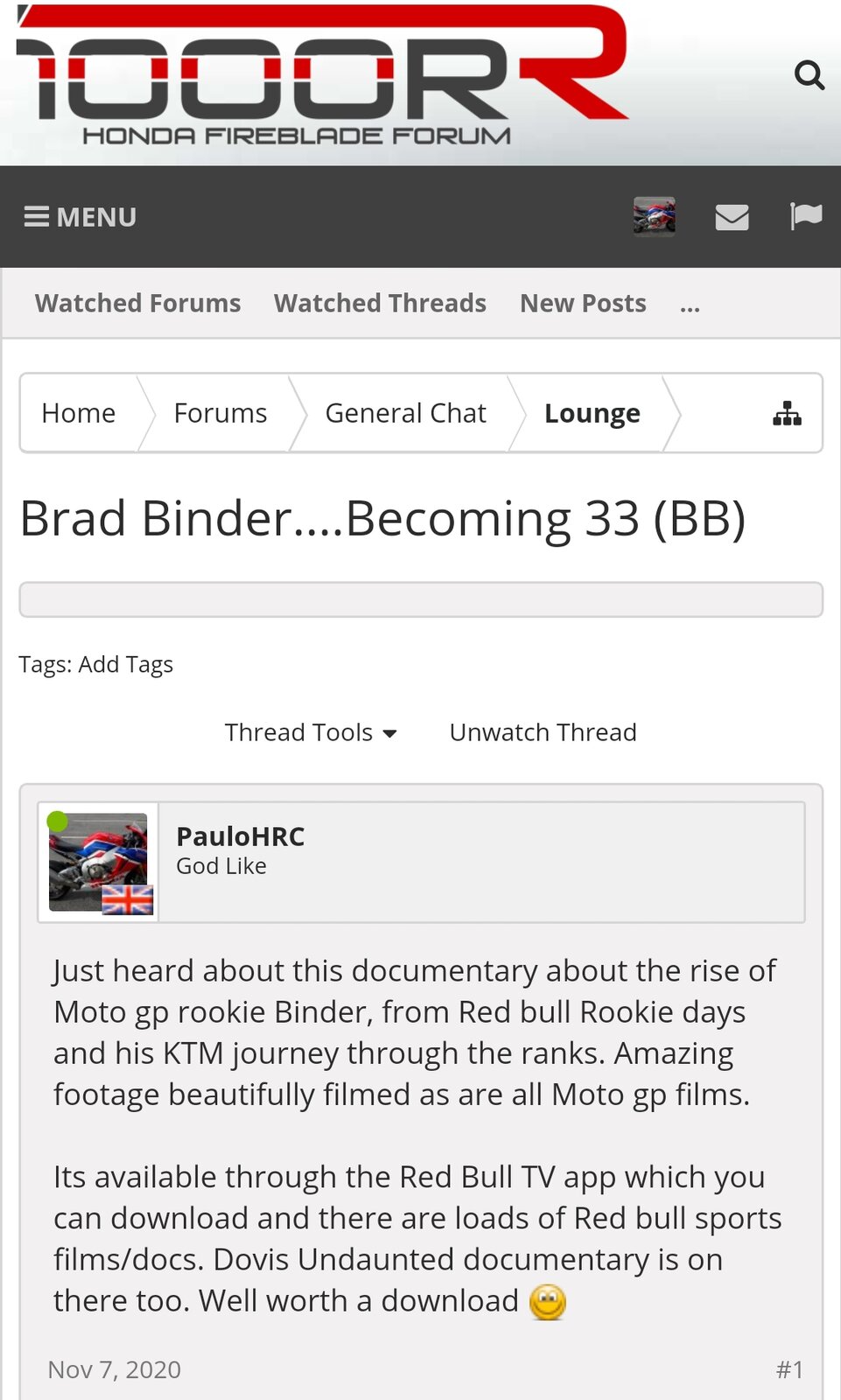Screen dimensions: 841x1400
Task: Open the PauloHRC user profile
Action: point(241,836)
